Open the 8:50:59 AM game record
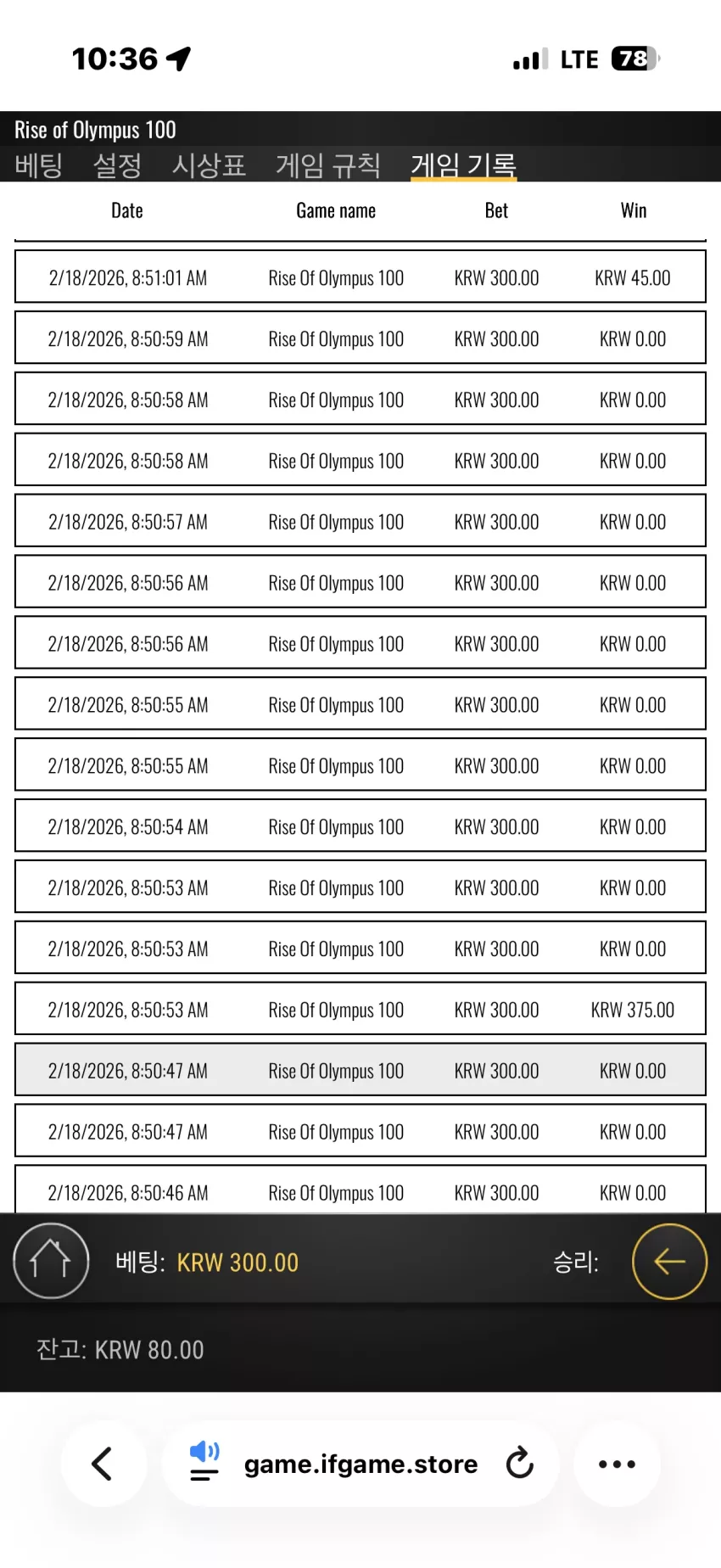This screenshot has width=721, height=1568. pyautogui.click(x=360, y=338)
